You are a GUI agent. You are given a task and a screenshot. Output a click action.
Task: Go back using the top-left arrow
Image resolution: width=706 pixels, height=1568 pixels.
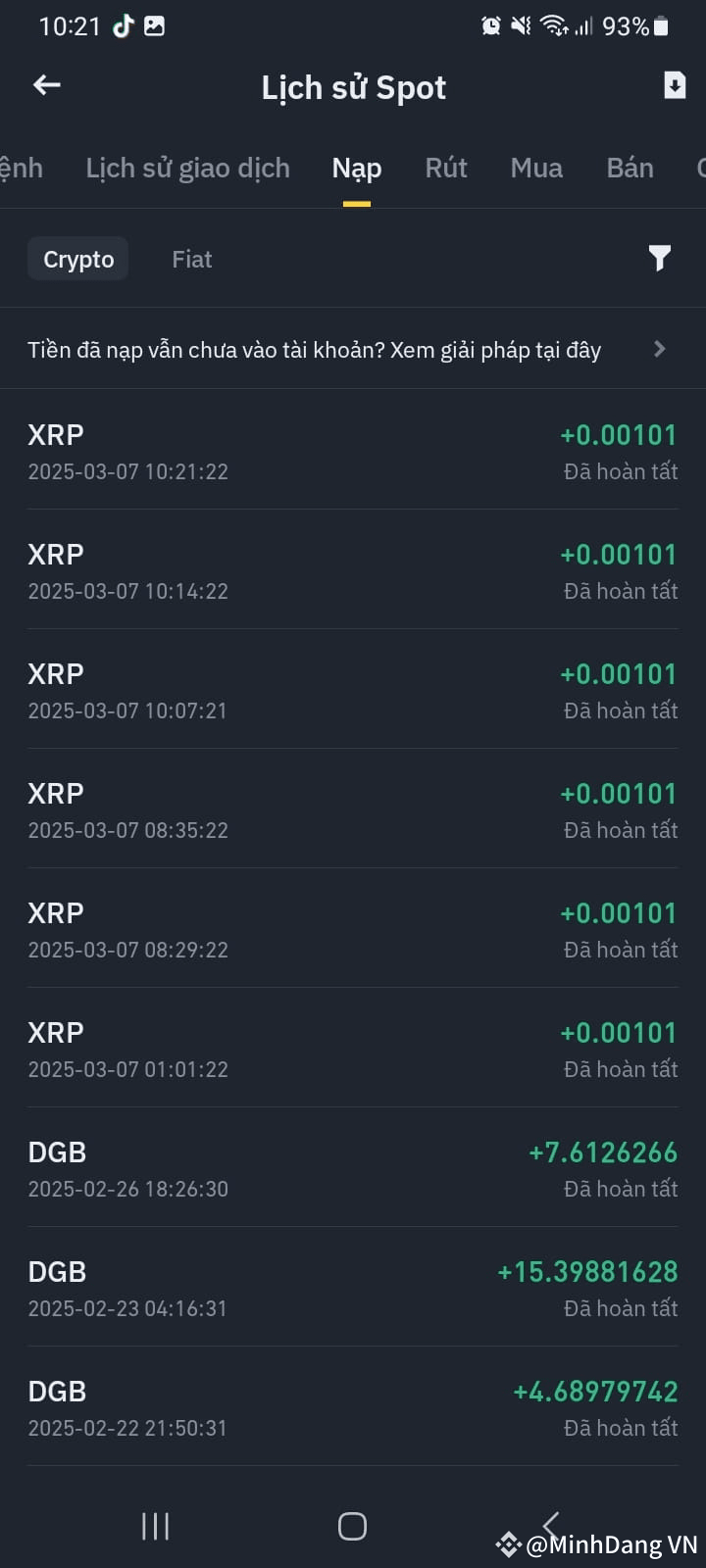point(47,86)
